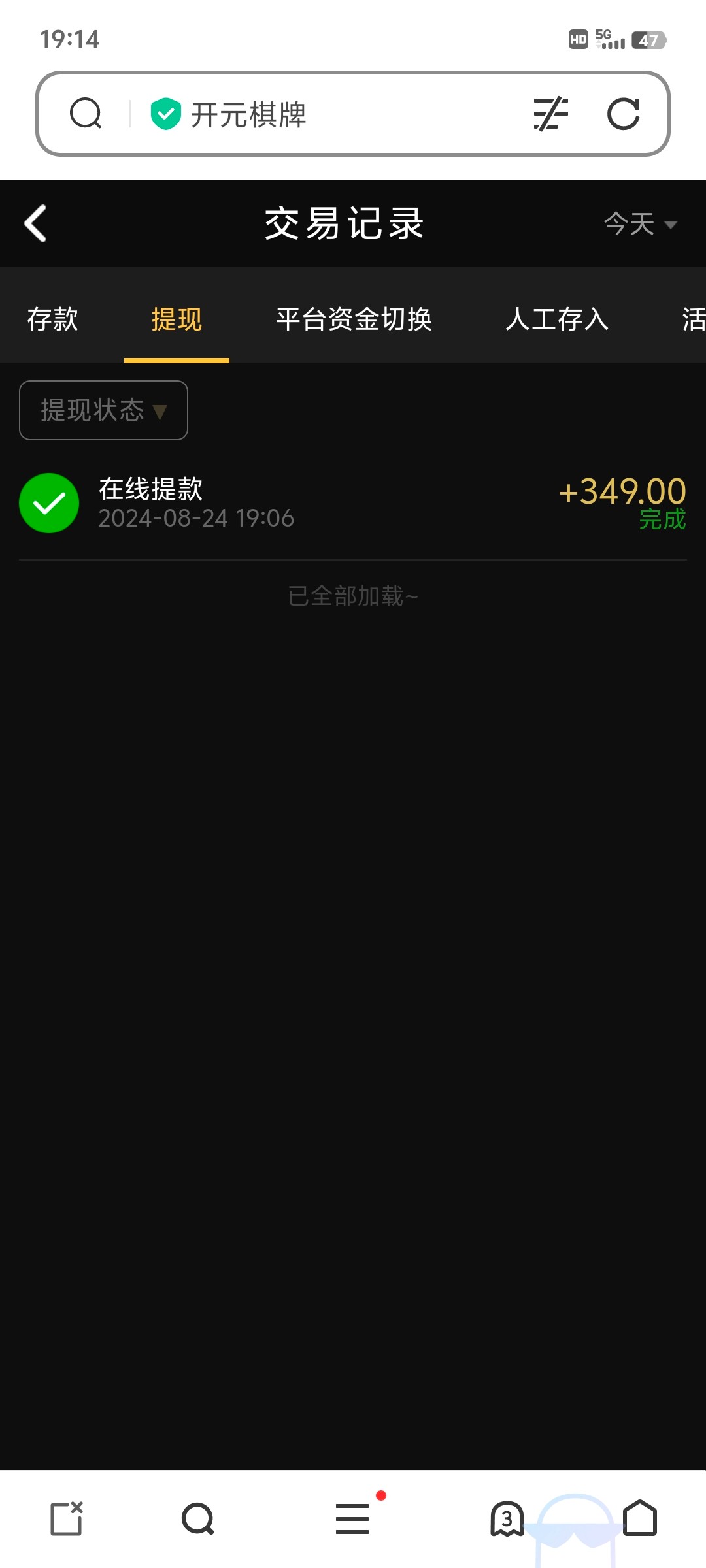Open the bottom toolbar search
The height and width of the screenshot is (1568, 706).
tap(198, 1518)
